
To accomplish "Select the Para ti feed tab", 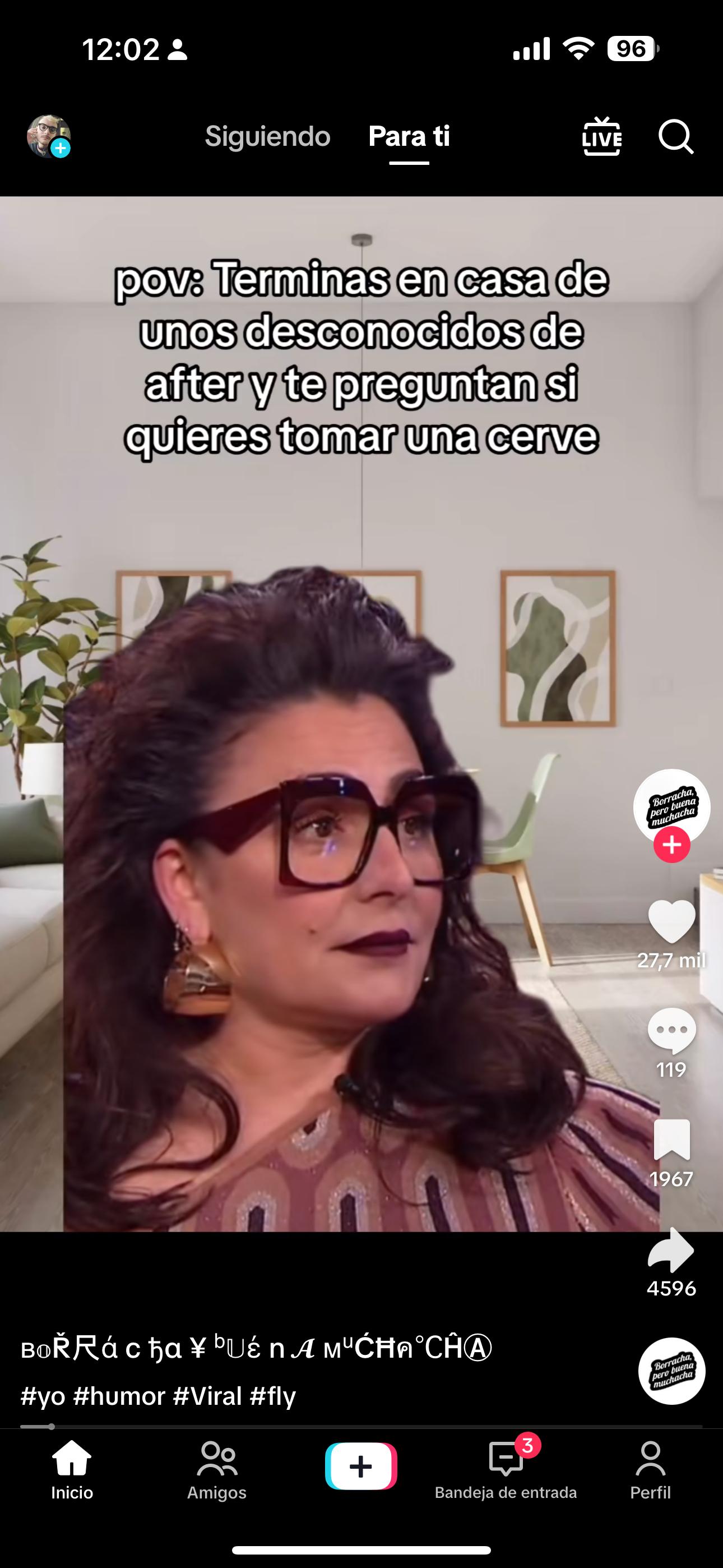I will tap(409, 136).
